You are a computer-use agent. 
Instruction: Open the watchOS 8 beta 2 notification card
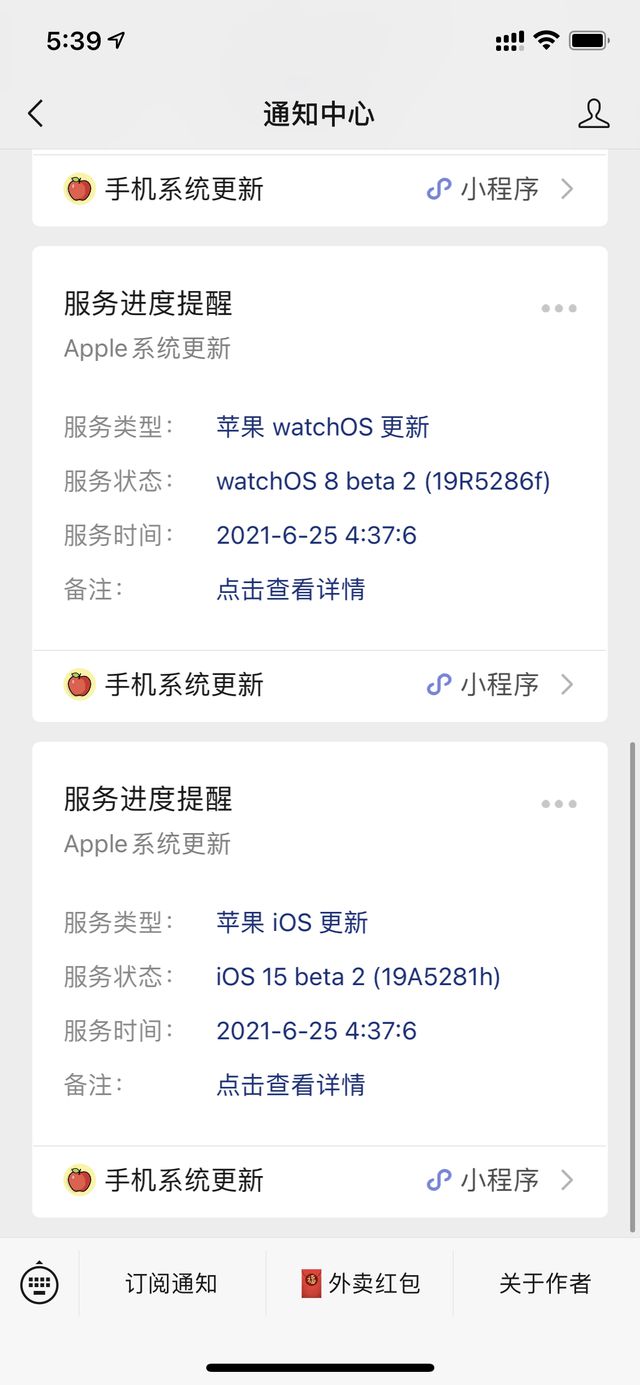pyautogui.click(x=320, y=449)
